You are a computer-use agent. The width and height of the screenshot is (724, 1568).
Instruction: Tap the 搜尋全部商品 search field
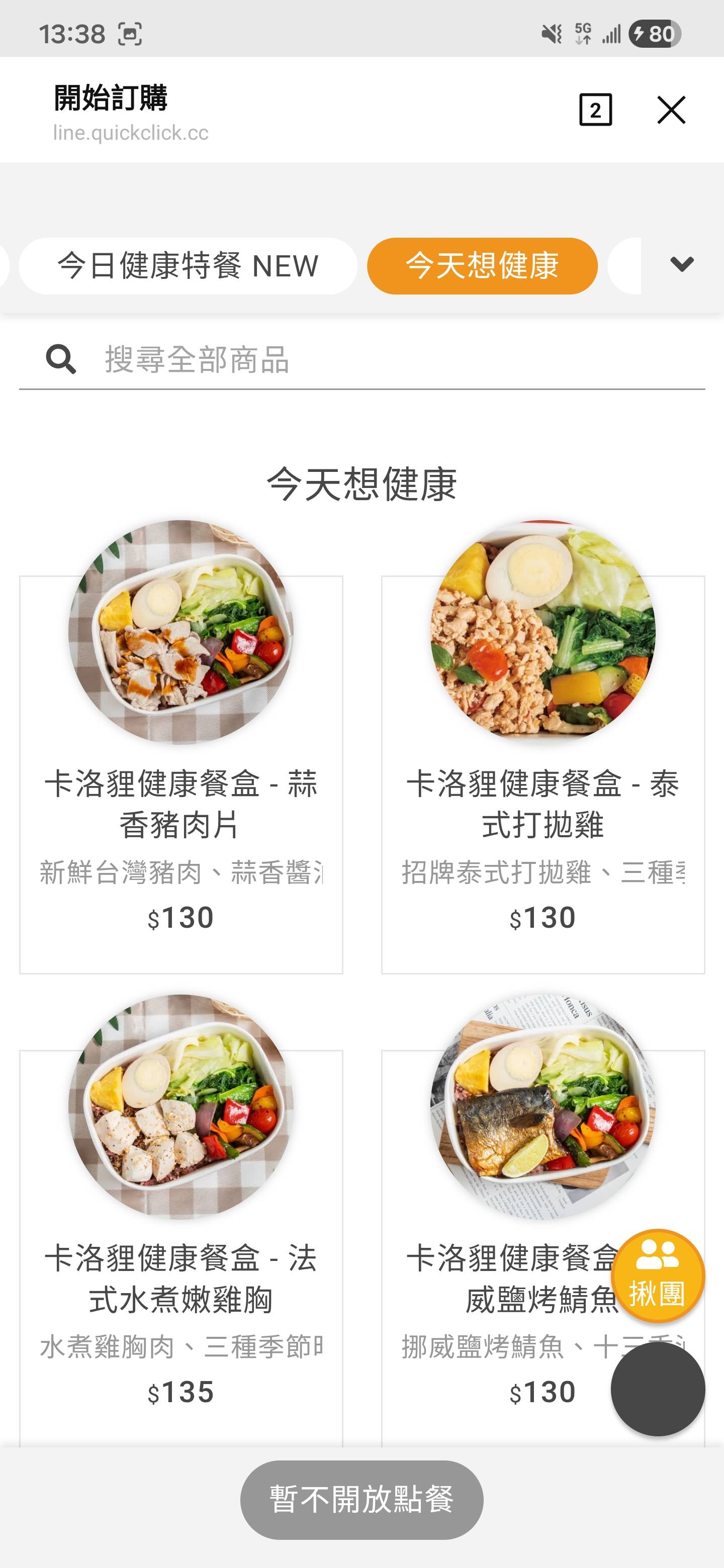click(x=390, y=359)
